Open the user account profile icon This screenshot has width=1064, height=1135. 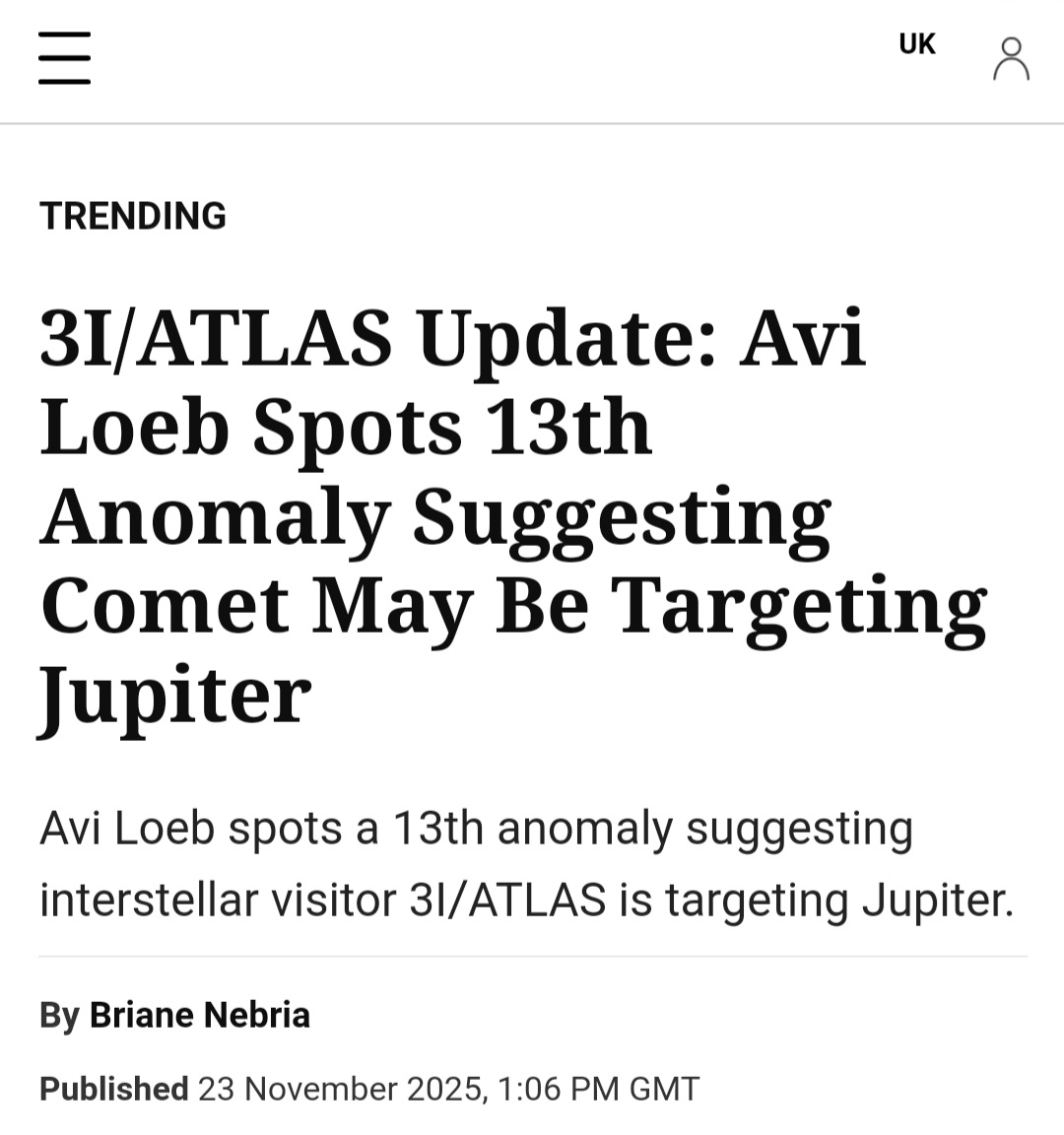pos(1011,59)
